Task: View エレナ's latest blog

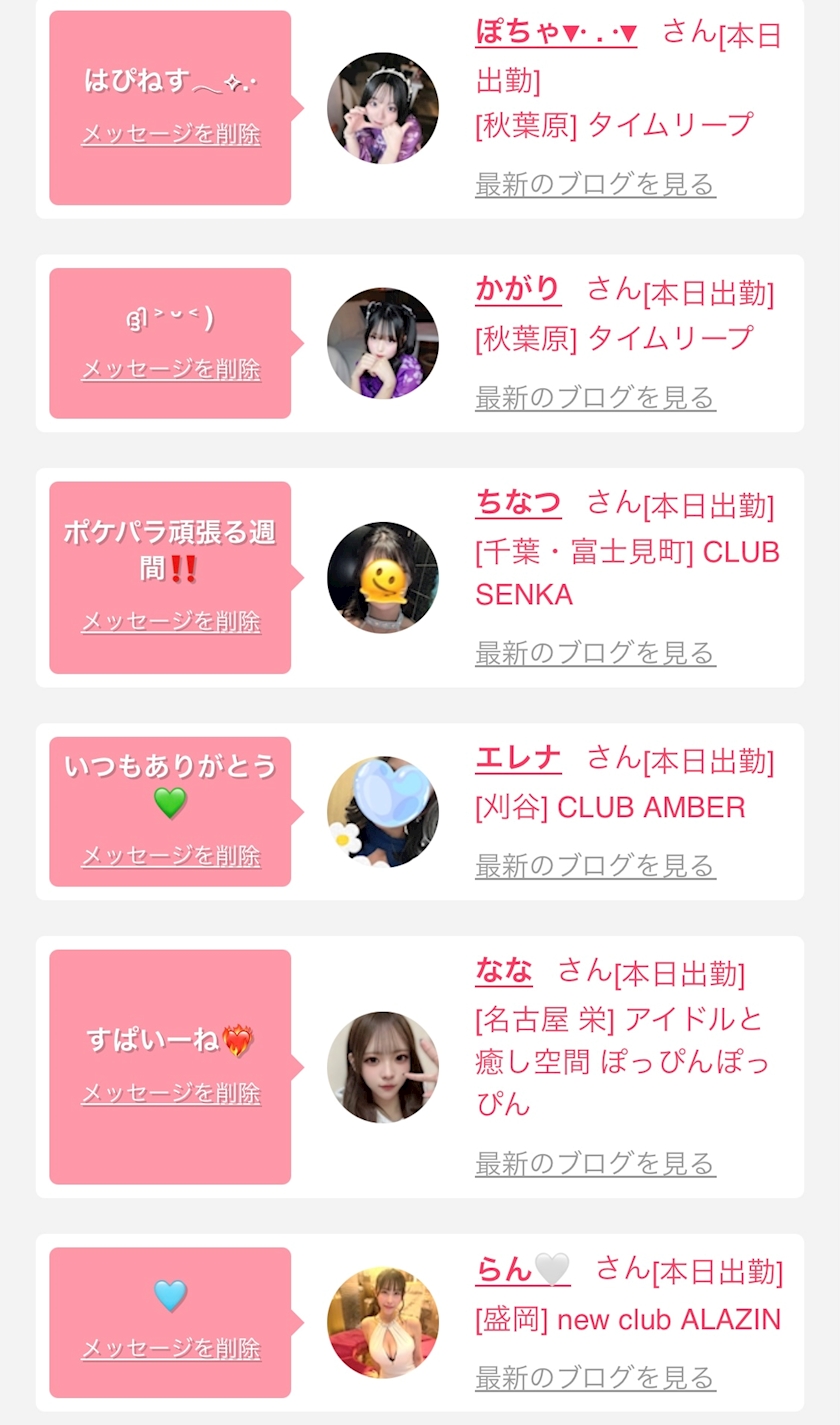Action: pyautogui.click(x=595, y=865)
